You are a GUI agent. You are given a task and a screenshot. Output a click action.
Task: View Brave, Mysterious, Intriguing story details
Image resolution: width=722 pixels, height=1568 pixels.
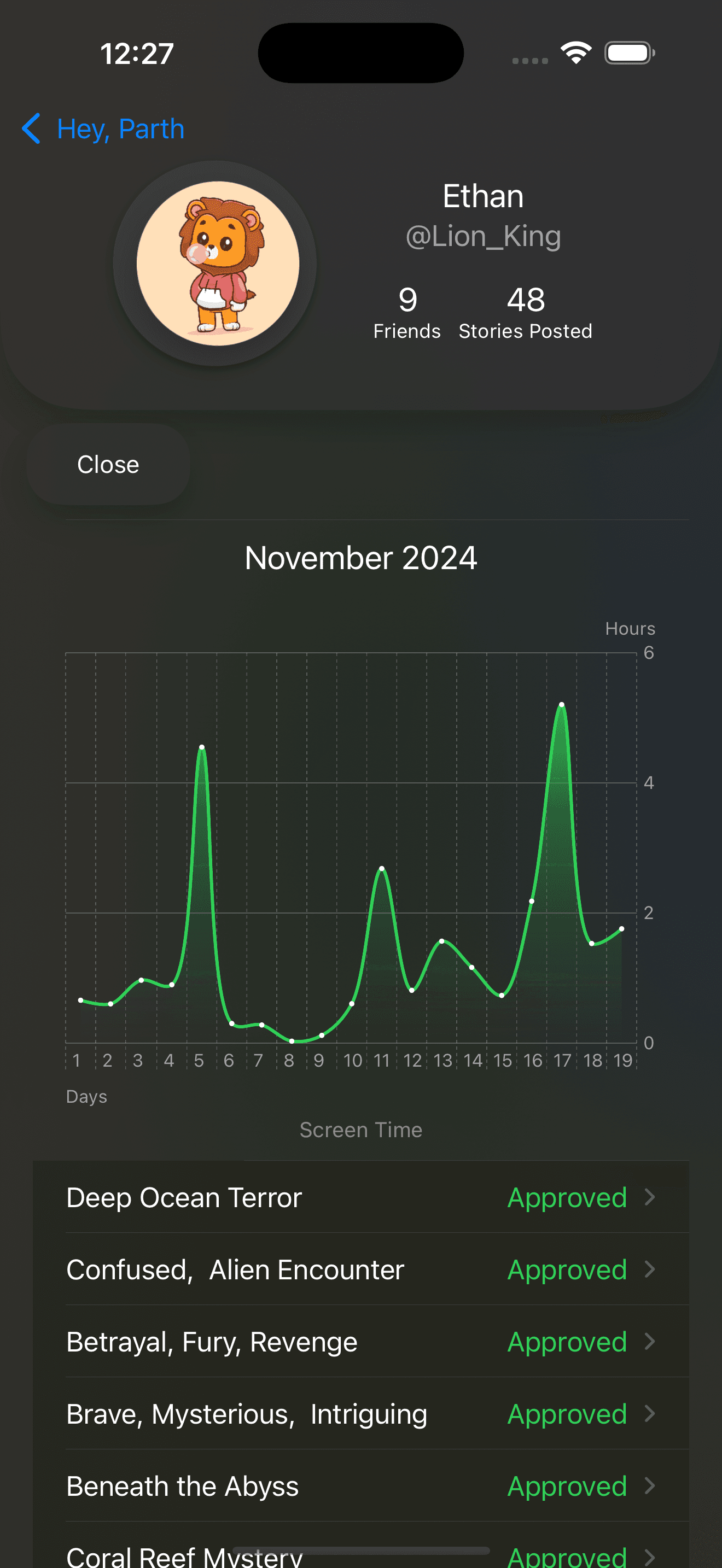(x=361, y=1413)
